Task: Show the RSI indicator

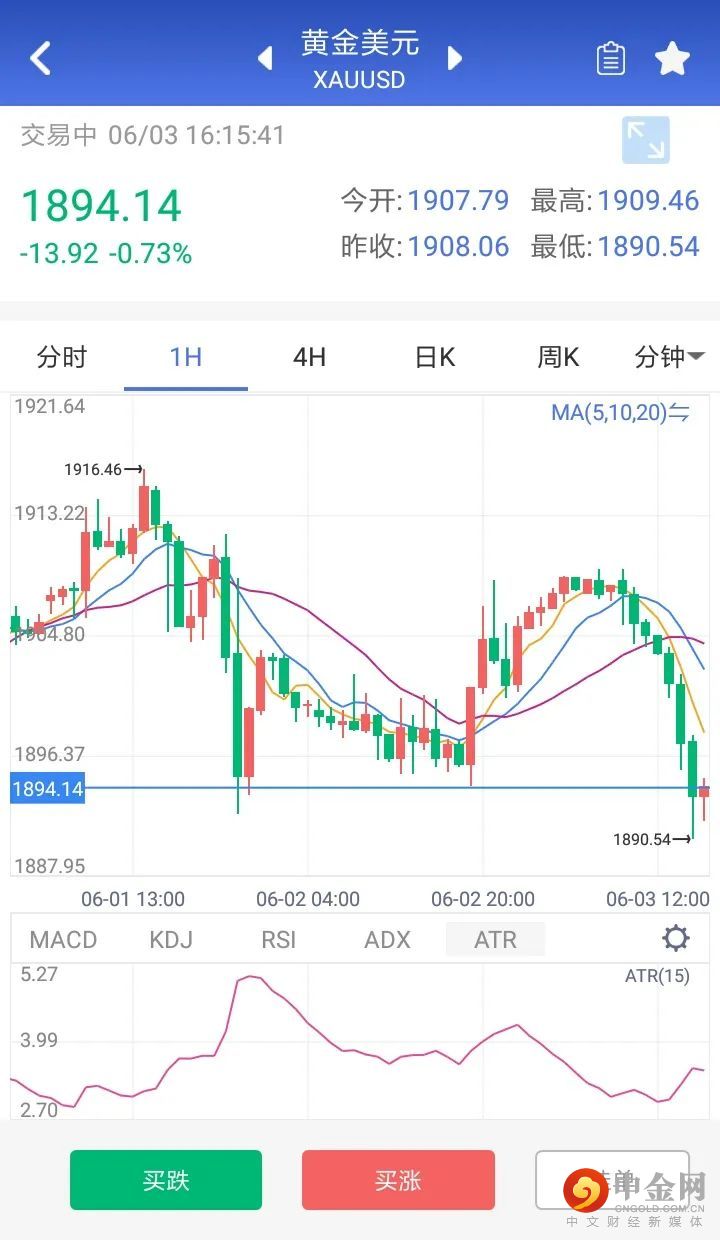Action: coord(279,940)
